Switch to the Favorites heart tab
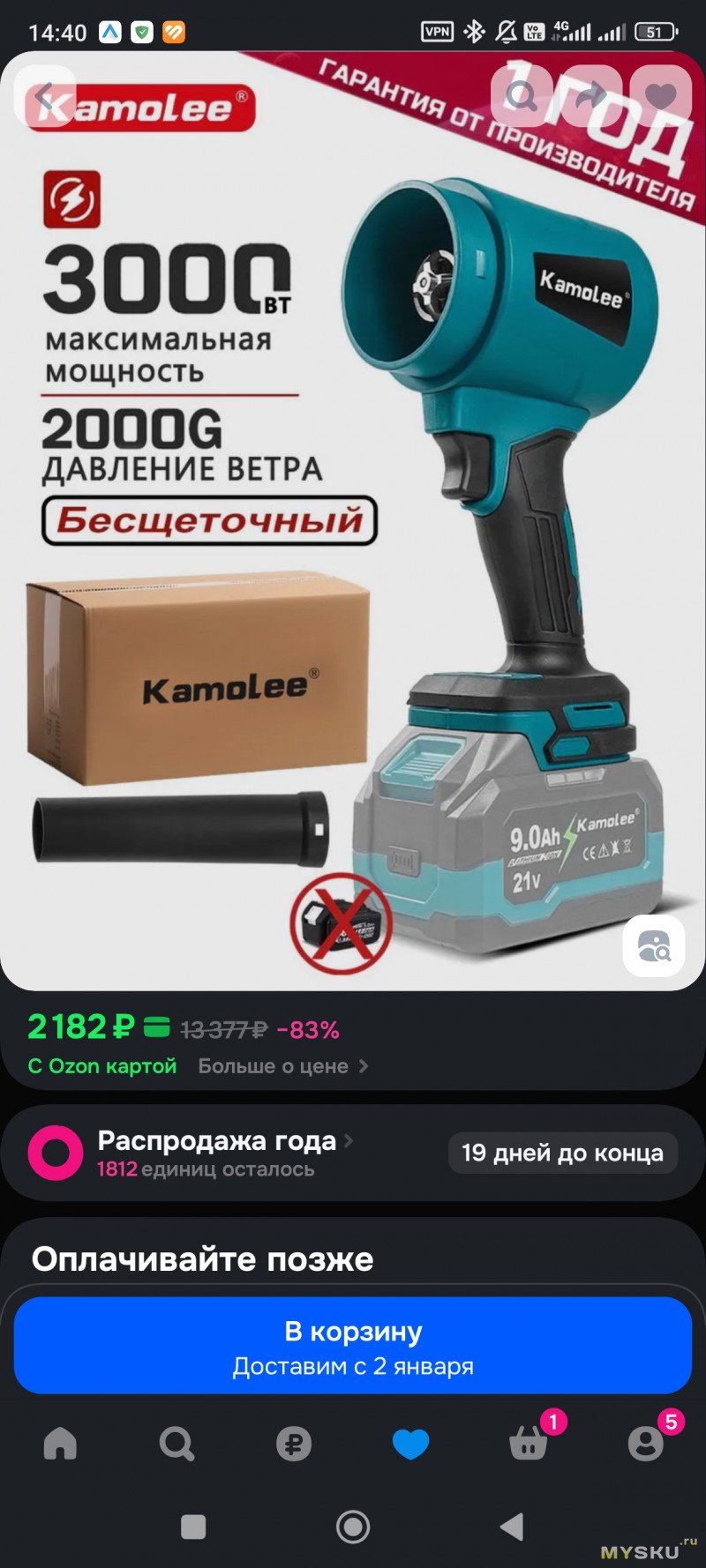706x1568 pixels. point(410,1444)
